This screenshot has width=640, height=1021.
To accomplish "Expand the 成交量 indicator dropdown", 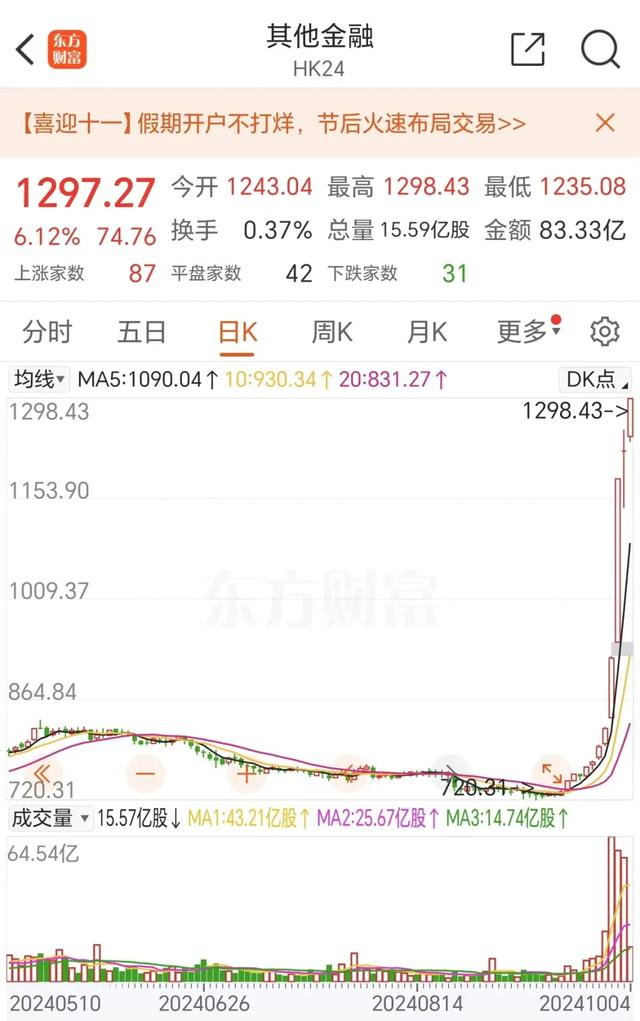I will (50, 818).
